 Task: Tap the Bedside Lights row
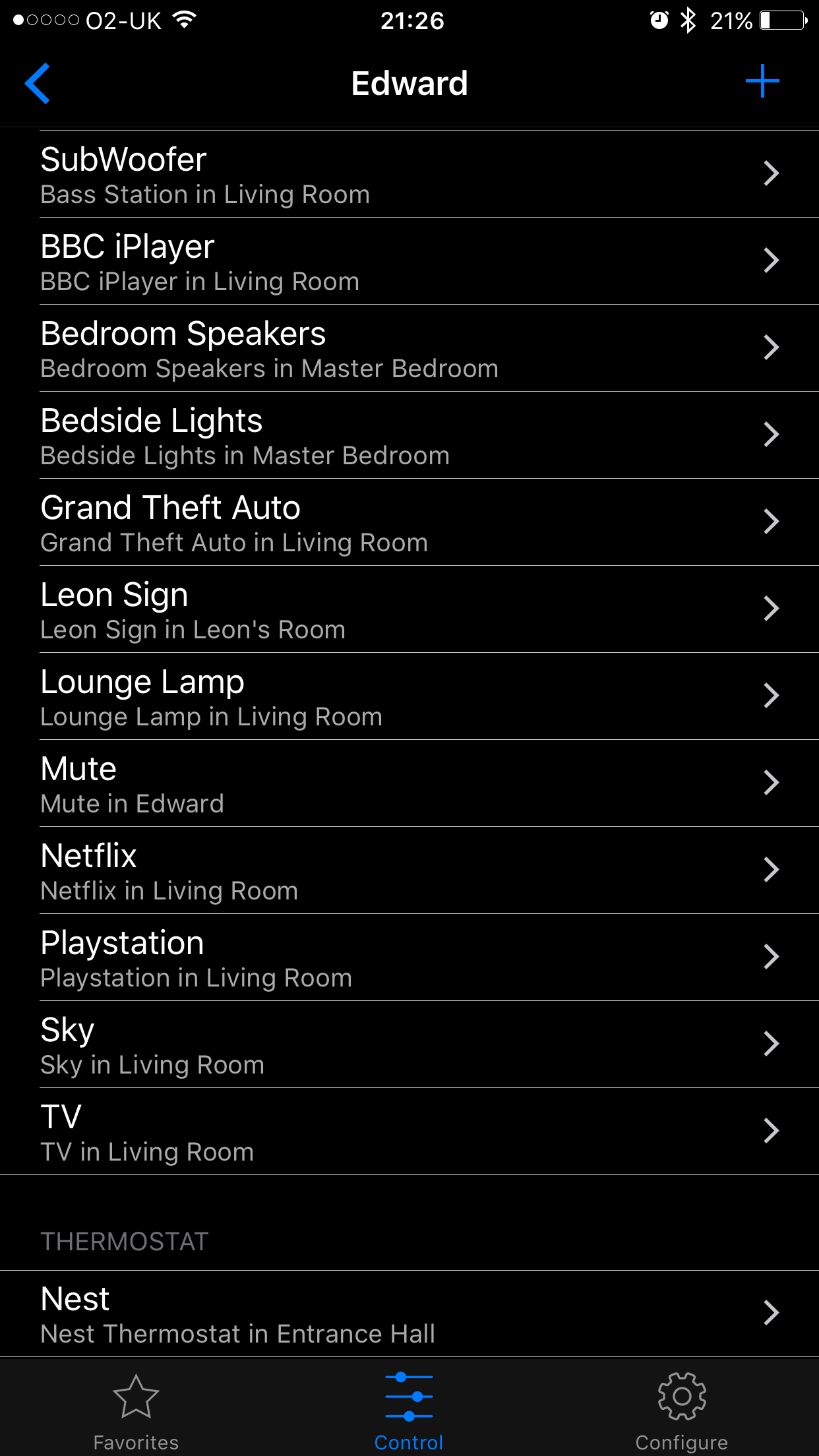(x=409, y=435)
